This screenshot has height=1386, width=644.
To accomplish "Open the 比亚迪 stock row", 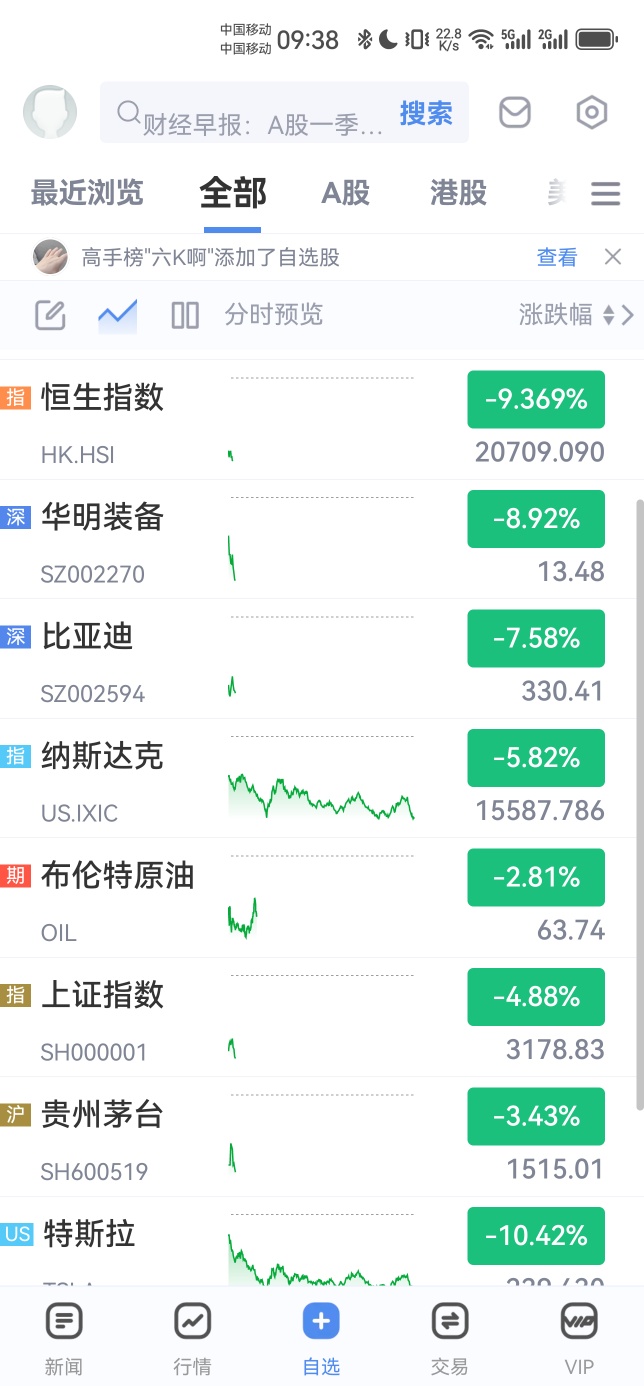I will coord(322,659).
